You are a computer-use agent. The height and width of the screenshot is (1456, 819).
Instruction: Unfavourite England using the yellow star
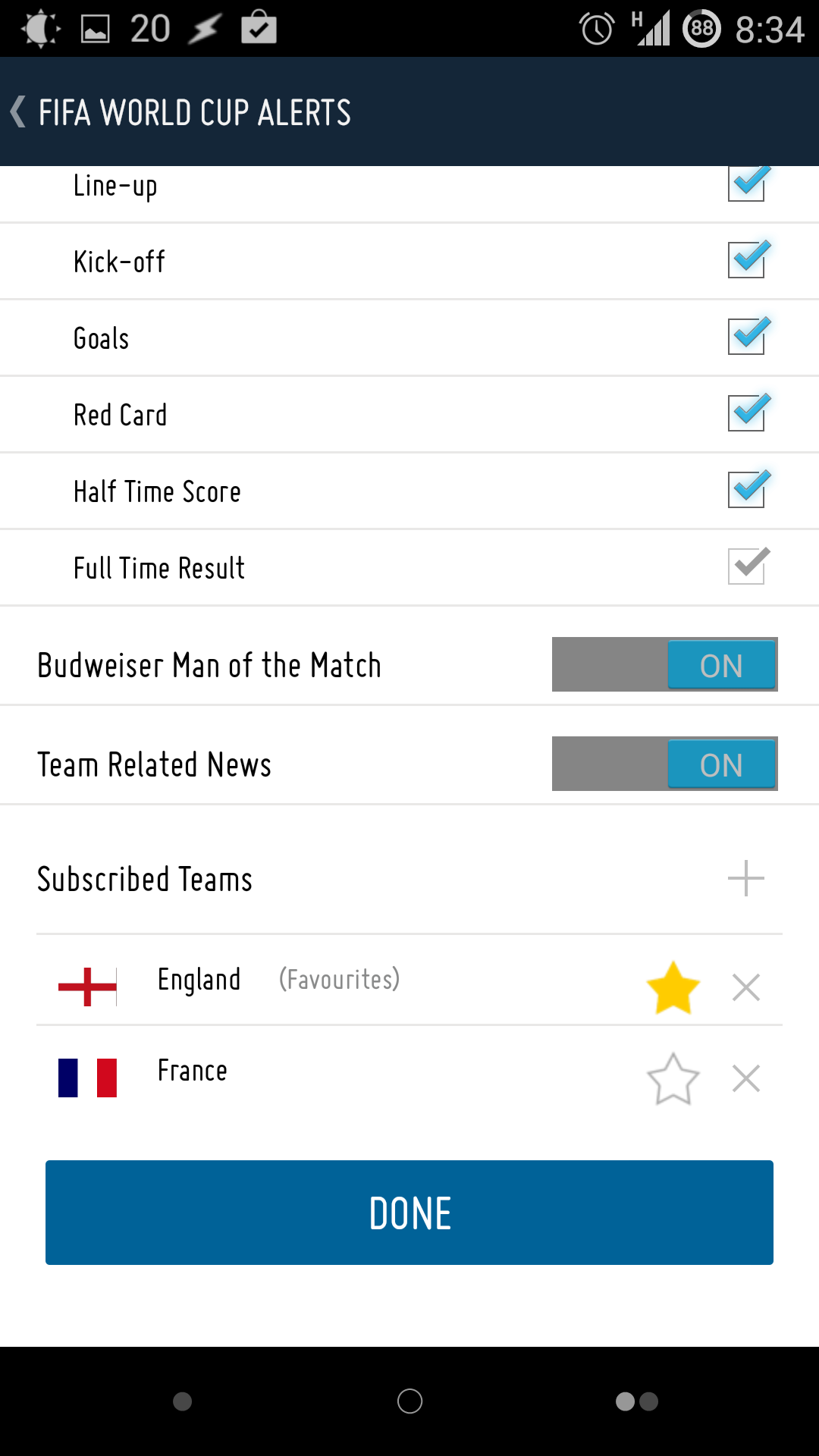673,987
